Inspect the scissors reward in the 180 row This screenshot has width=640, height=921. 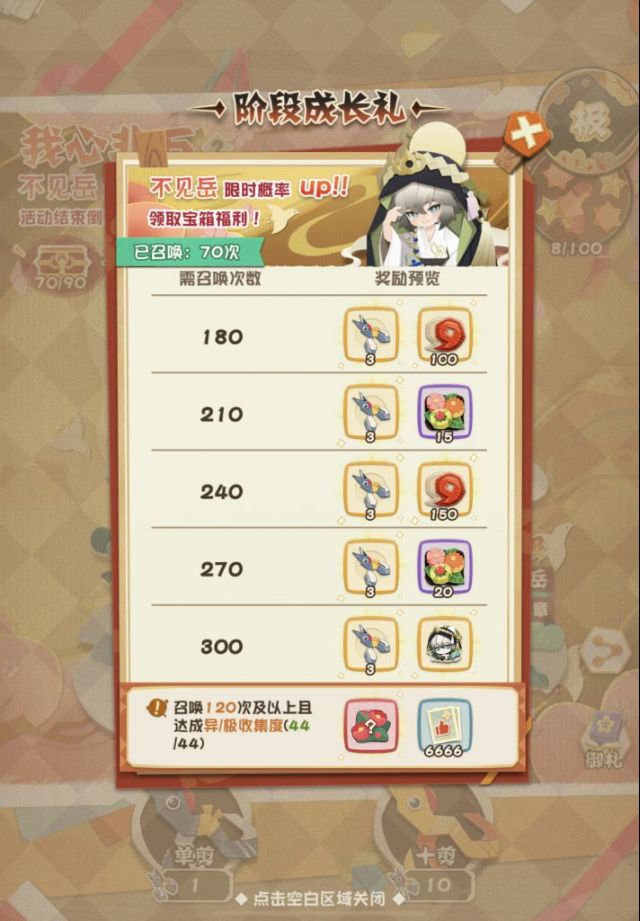(x=371, y=335)
